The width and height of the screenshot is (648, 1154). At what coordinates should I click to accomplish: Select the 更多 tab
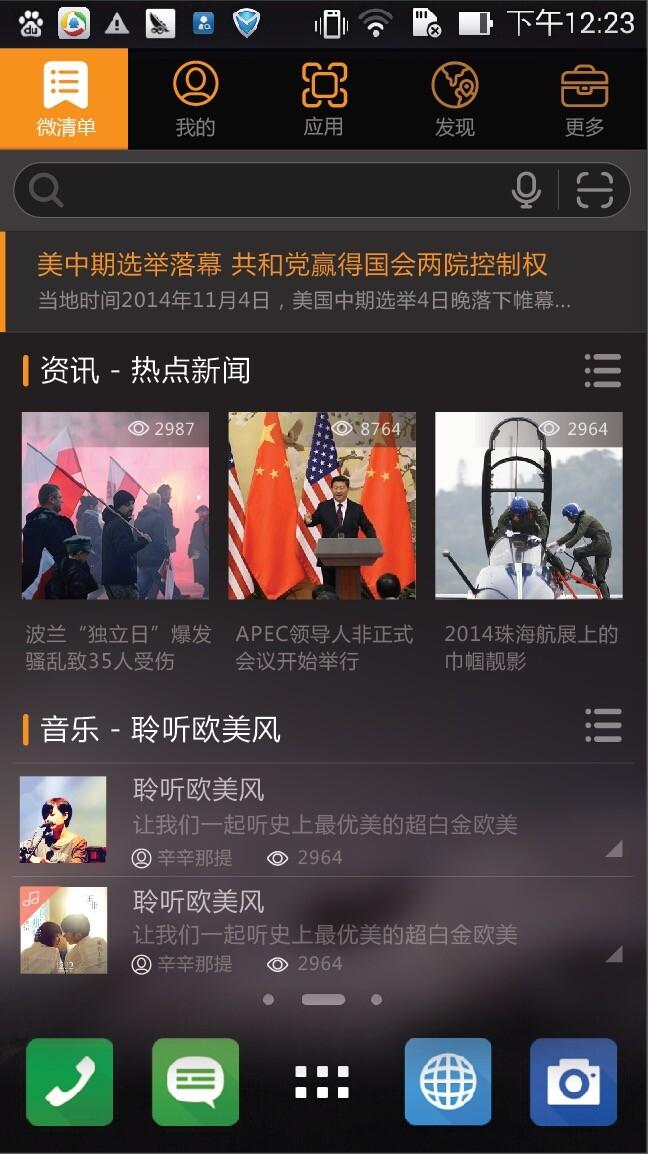click(584, 99)
